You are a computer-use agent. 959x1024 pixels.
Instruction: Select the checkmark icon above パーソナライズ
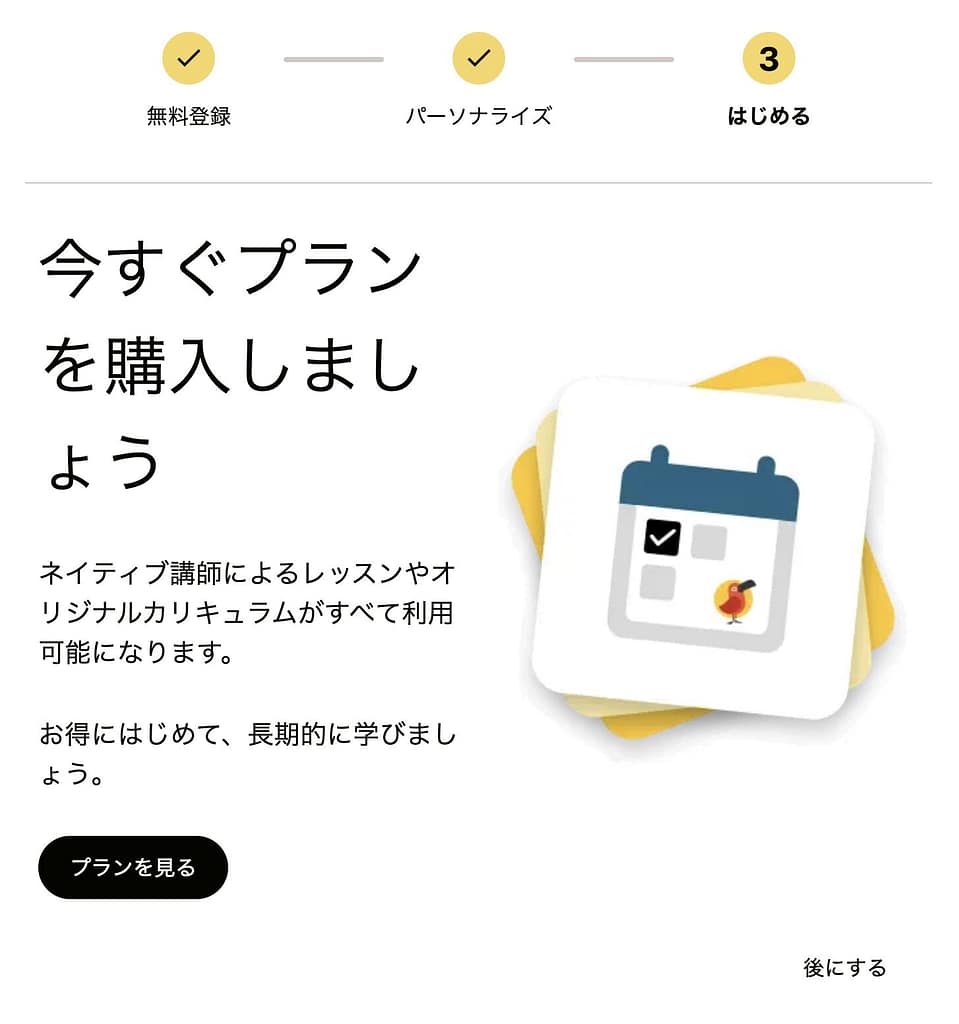tap(479, 59)
